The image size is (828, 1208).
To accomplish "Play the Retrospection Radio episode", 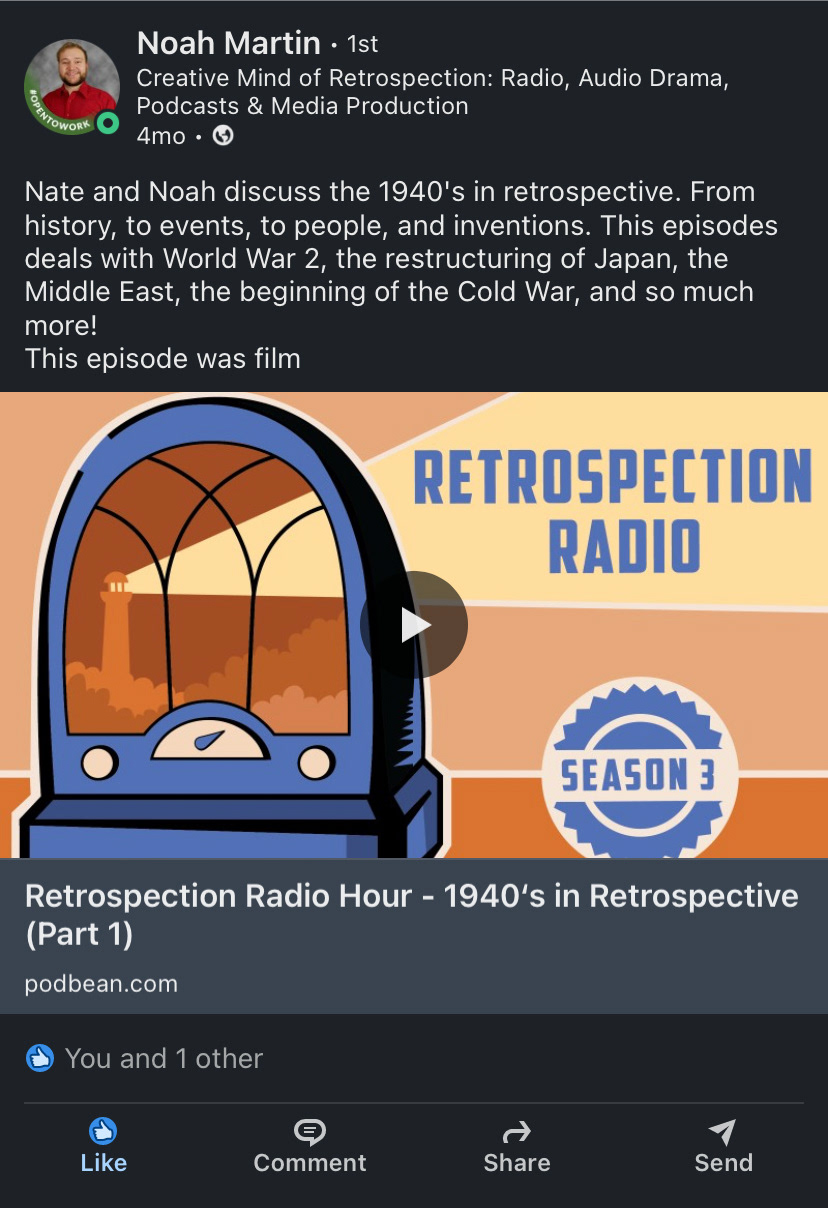I will coord(414,625).
